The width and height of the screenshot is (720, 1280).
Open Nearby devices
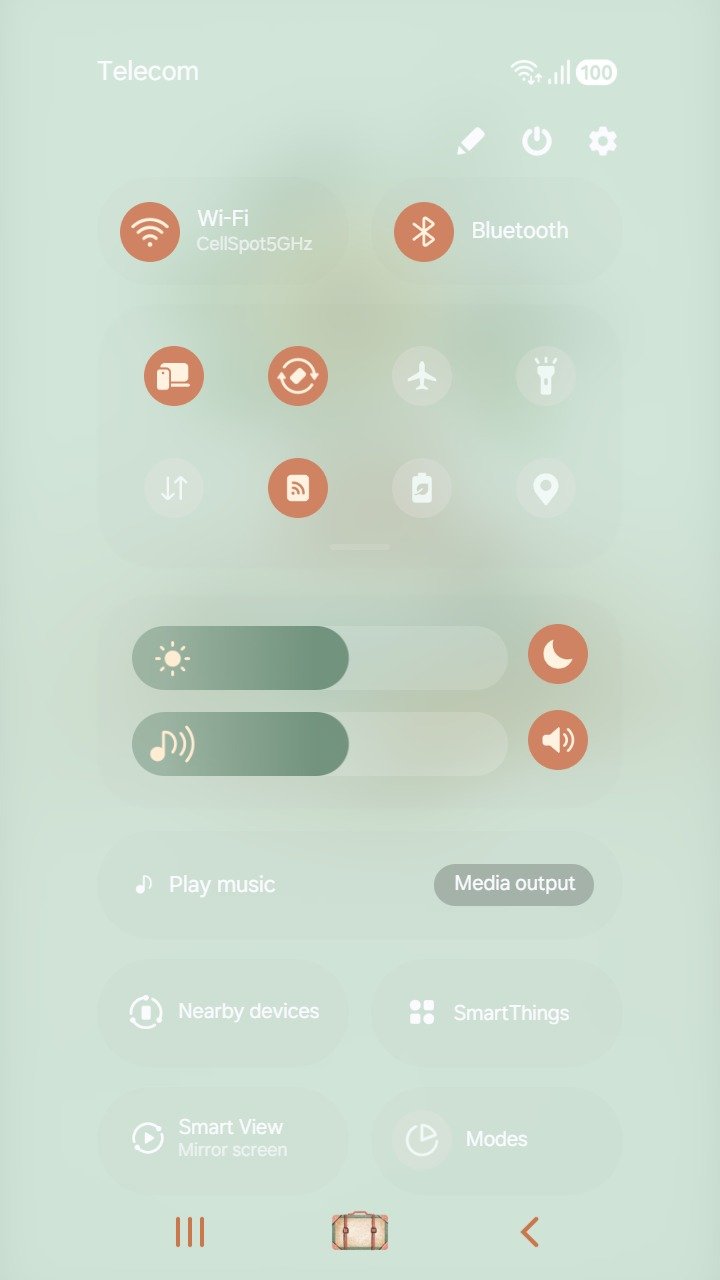224,1012
